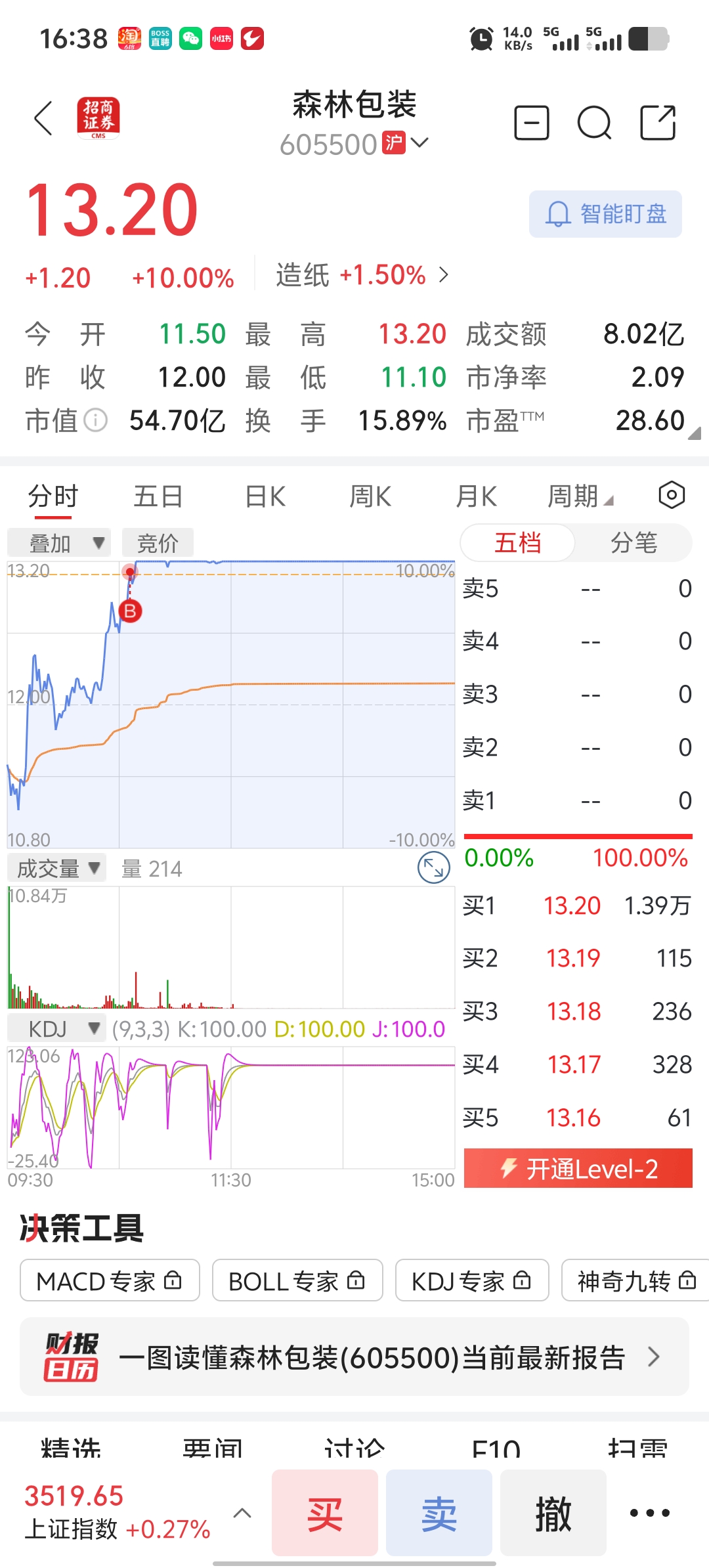Change the KDJ indicator dropdown

tap(56, 1029)
